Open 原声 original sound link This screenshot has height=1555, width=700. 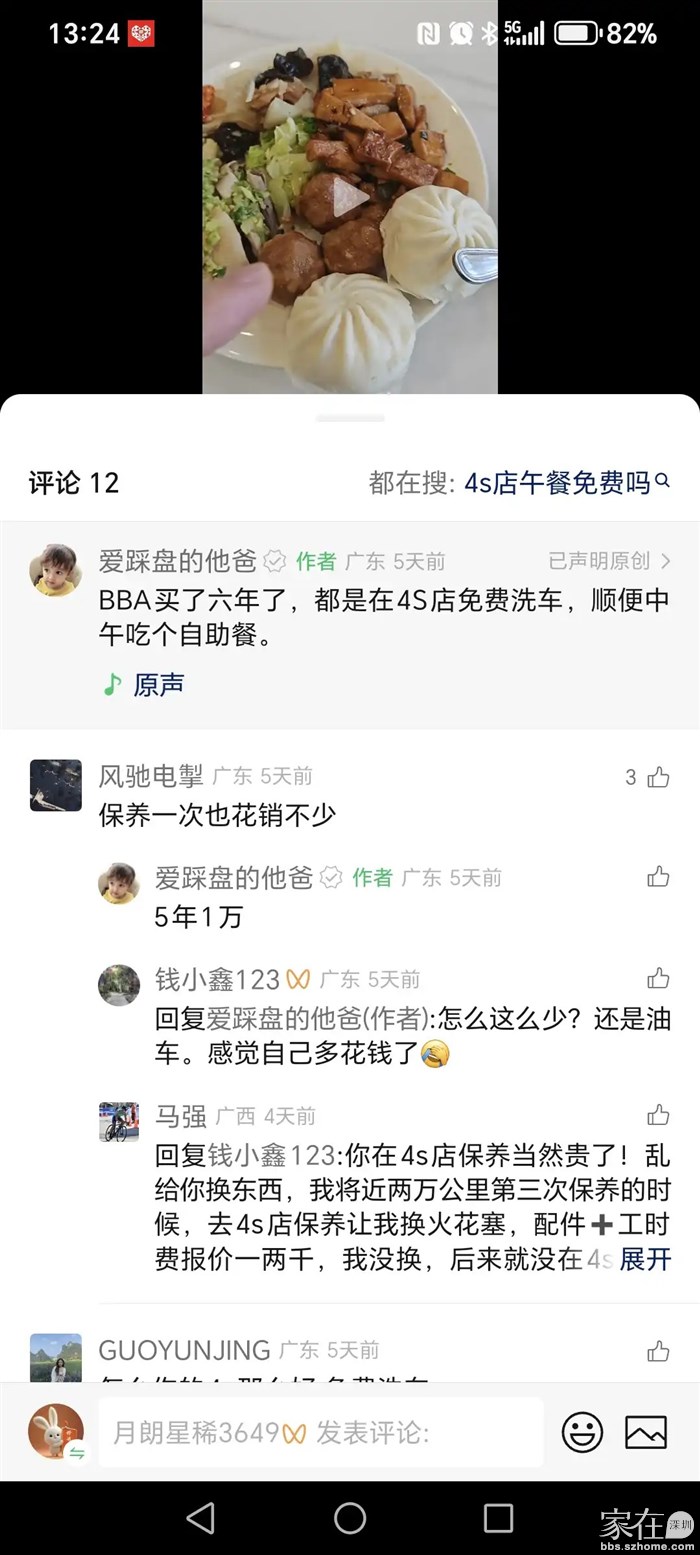(x=145, y=685)
